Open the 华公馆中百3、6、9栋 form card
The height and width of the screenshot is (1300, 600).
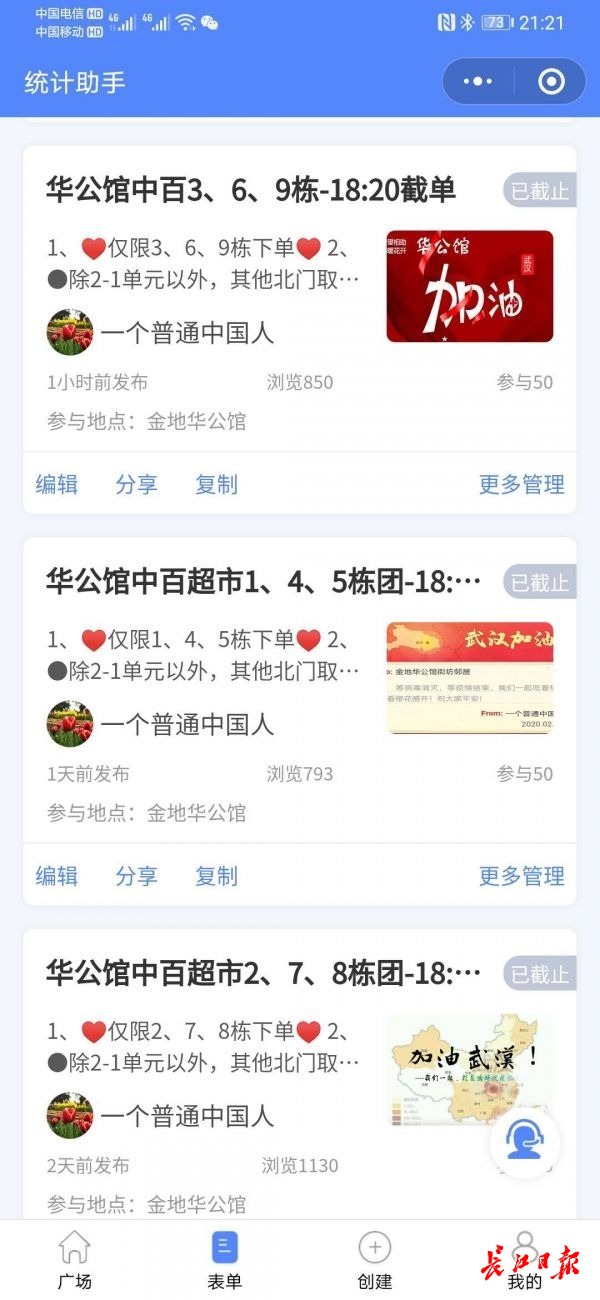point(250,190)
